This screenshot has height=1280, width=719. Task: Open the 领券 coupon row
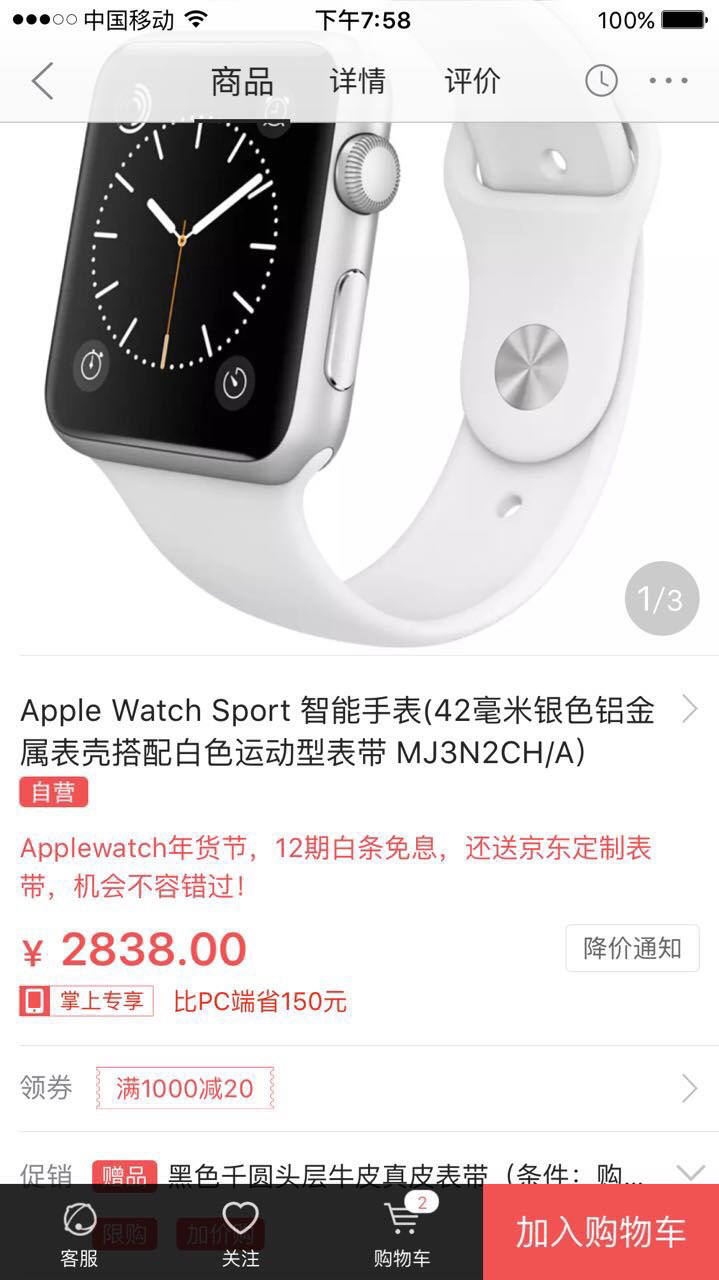(x=359, y=1088)
